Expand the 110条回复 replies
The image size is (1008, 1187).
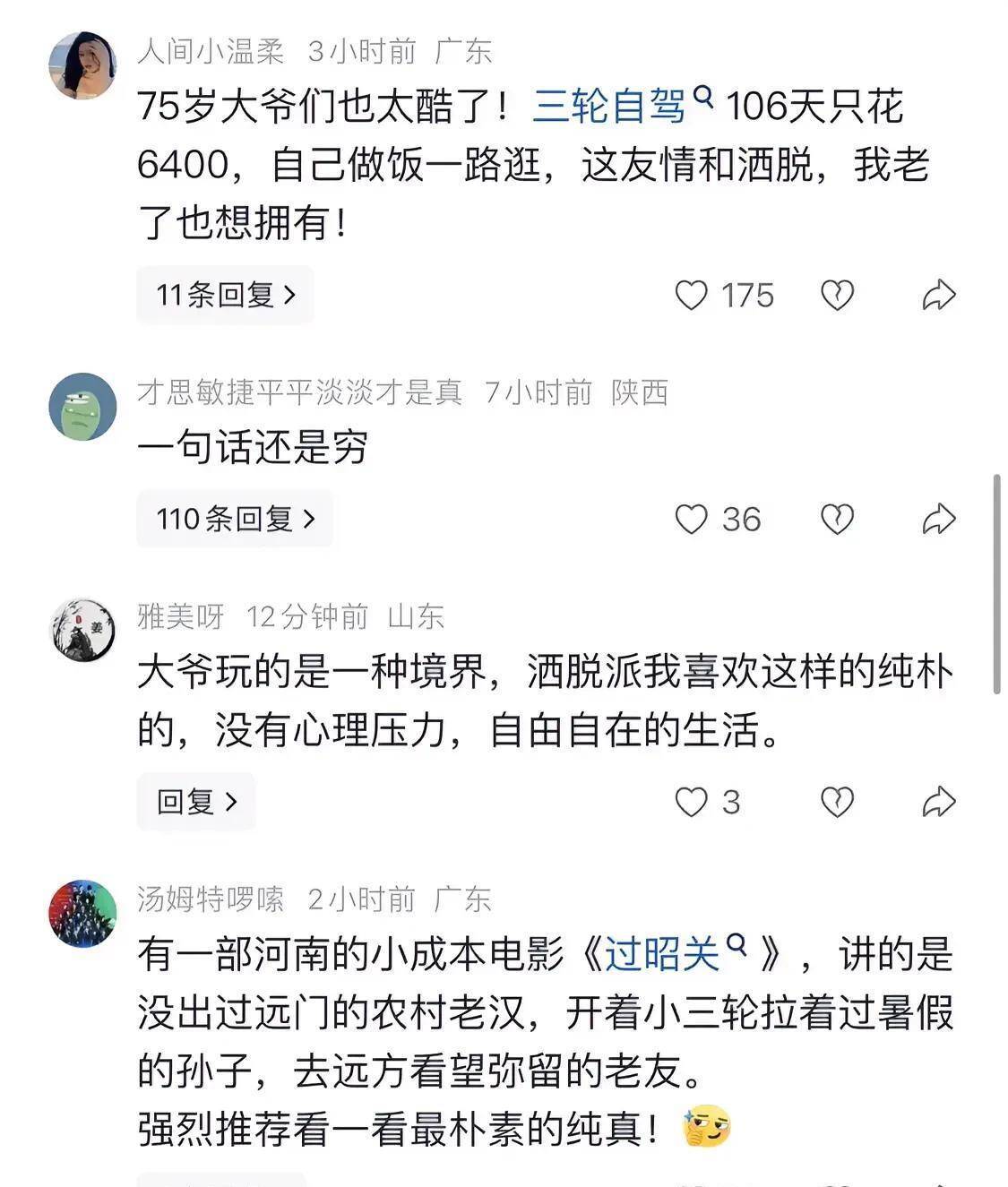click(x=235, y=519)
